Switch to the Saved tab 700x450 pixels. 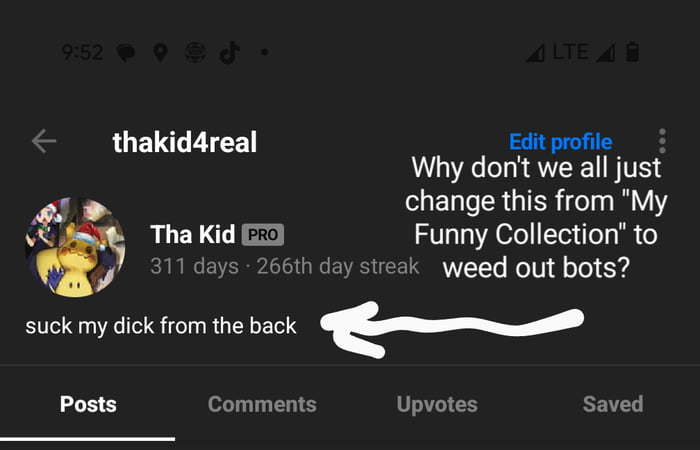pyautogui.click(x=612, y=404)
